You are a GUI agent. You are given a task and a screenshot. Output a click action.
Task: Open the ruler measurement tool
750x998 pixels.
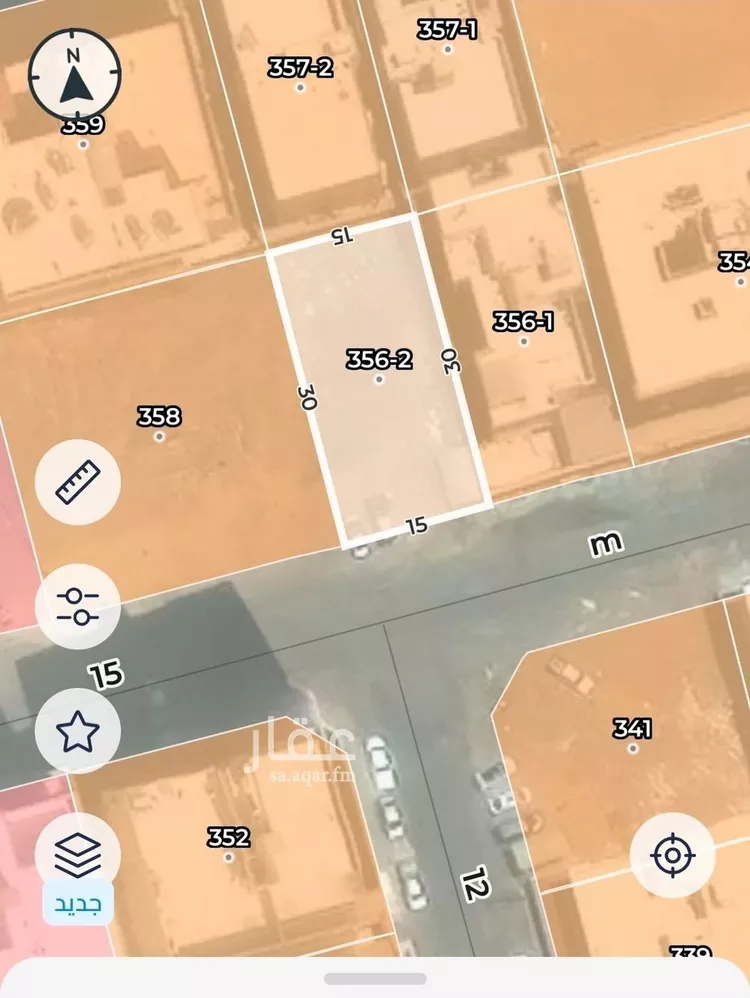point(78,482)
